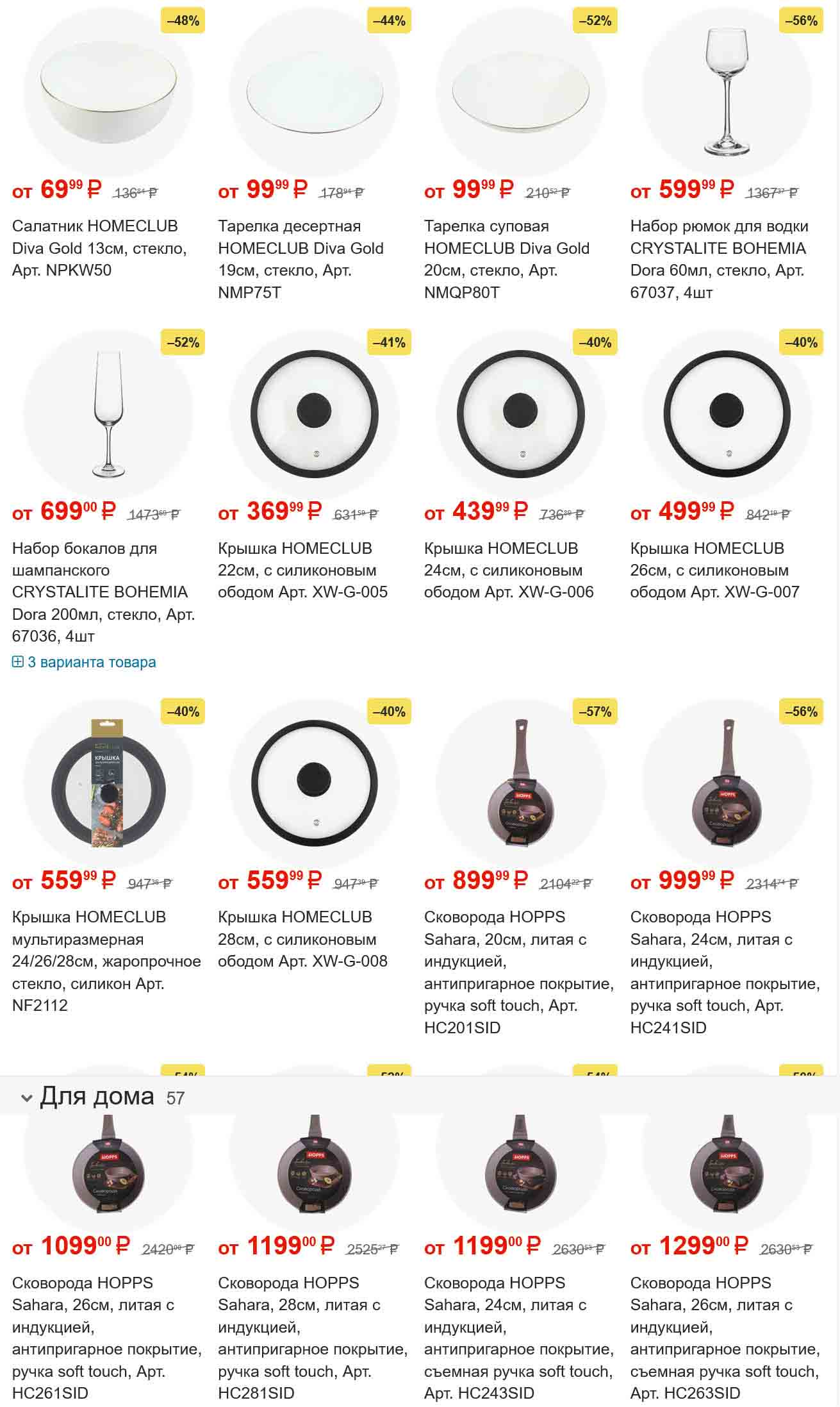
Task: Open Крышка HOMECLUB 28см XW-G-008
Action: (x=302, y=938)
